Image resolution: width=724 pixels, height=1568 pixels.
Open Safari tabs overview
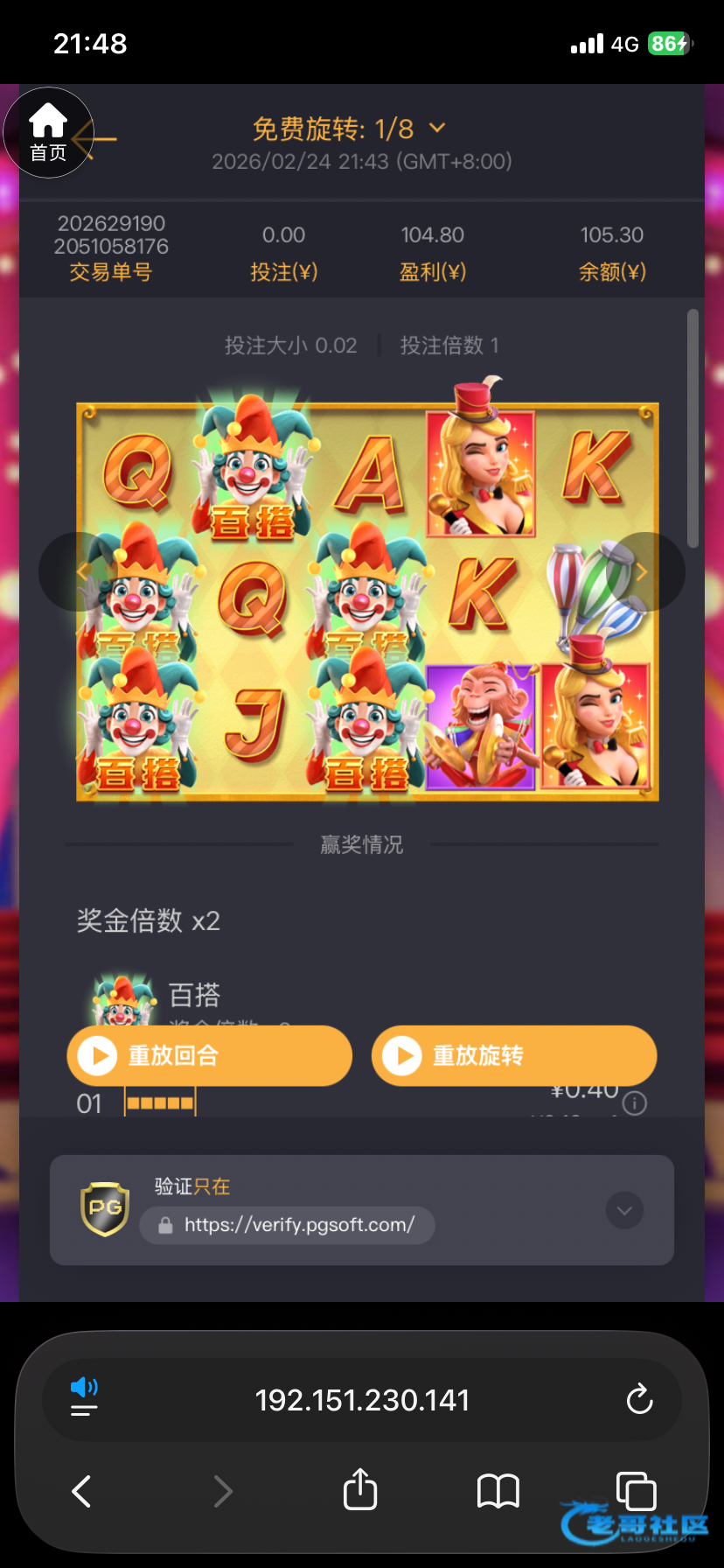point(636,1490)
